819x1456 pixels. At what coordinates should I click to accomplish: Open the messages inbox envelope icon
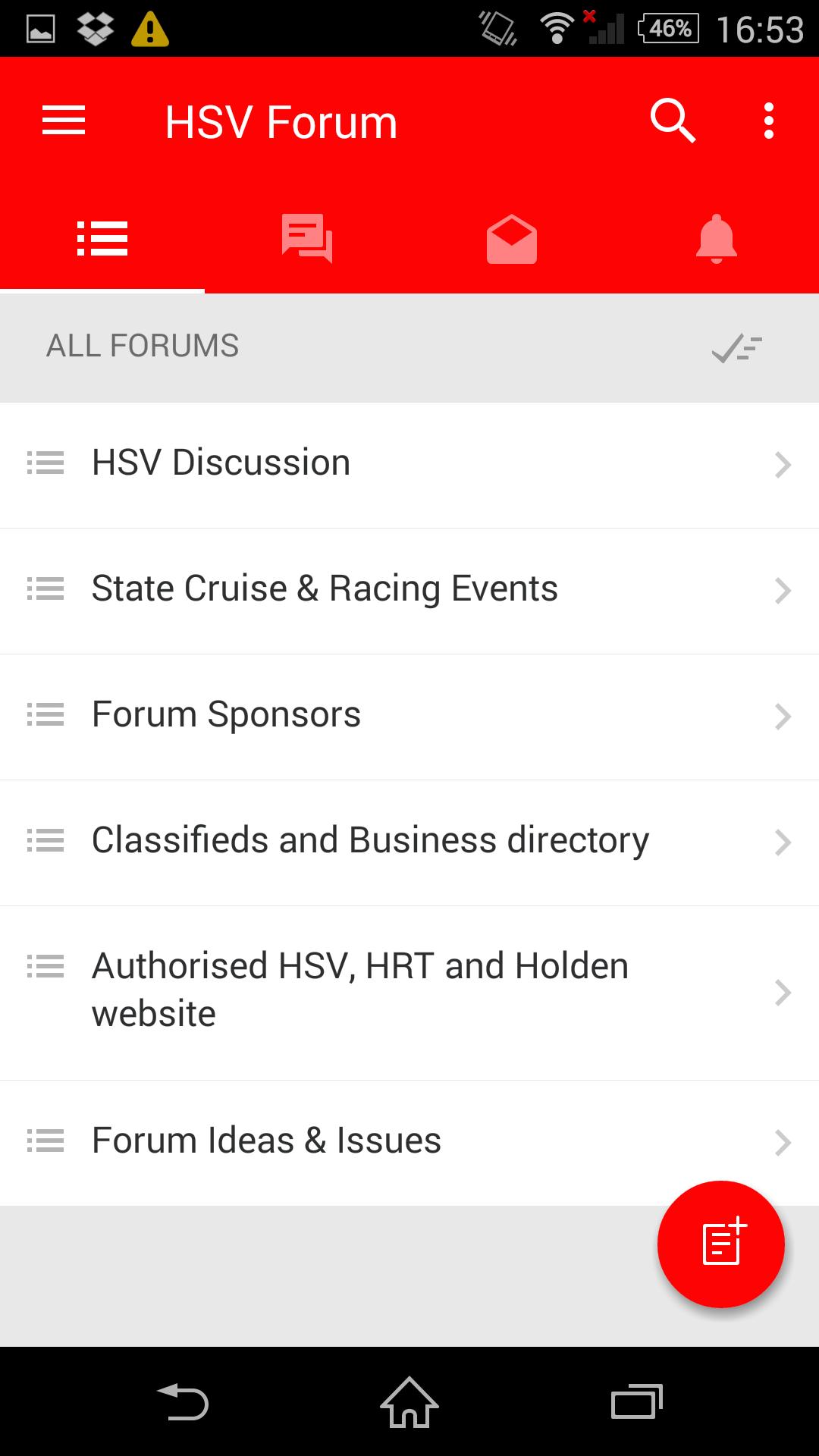[512, 238]
